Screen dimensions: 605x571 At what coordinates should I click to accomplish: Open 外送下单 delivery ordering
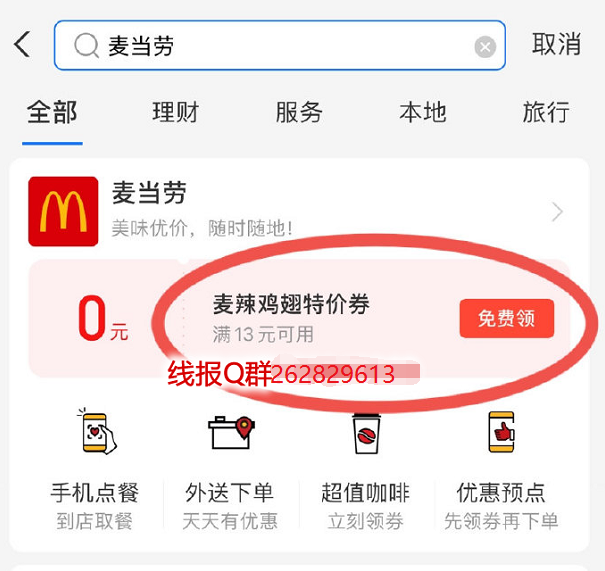[230, 470]
